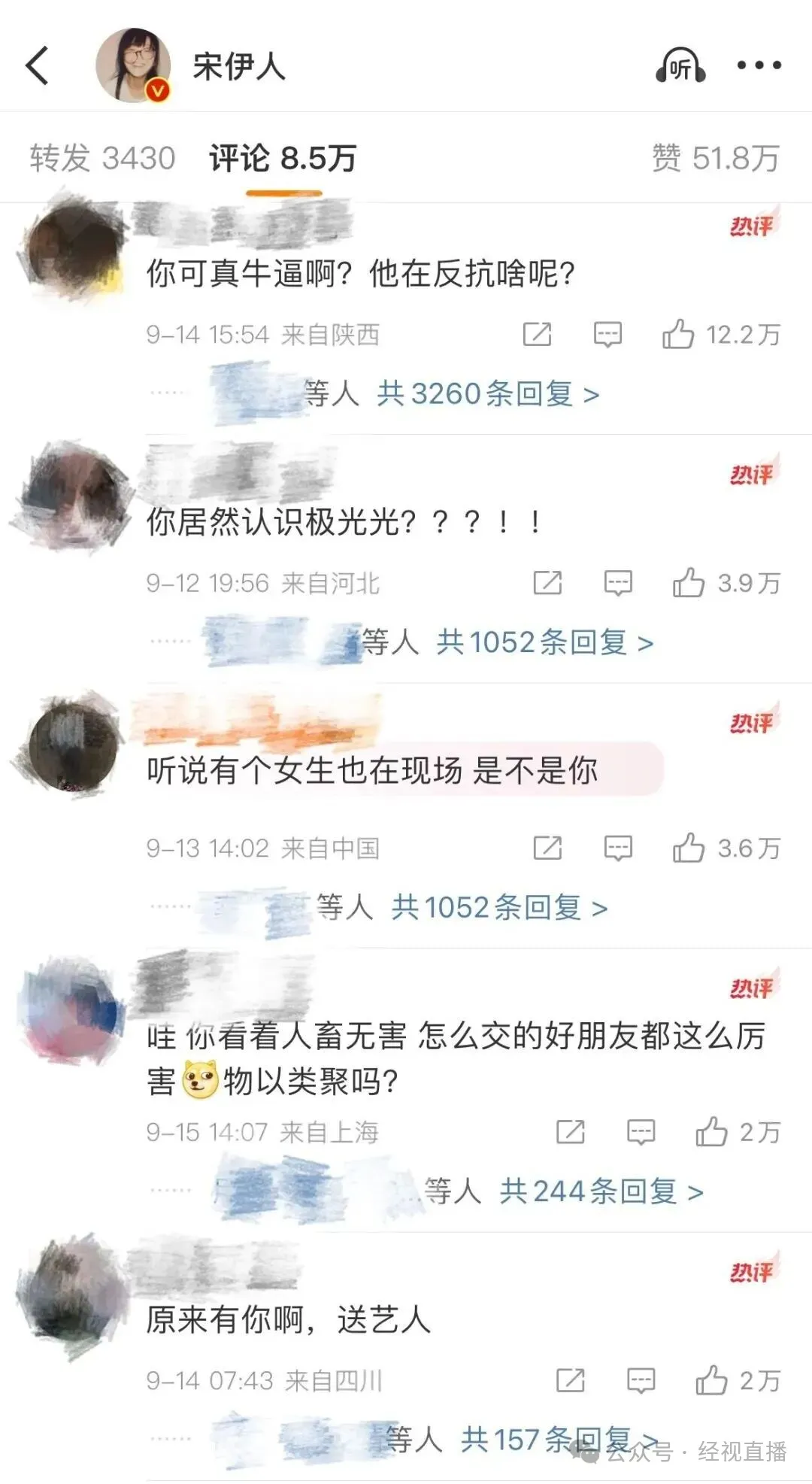Like the comment 你居然认识极光光
Viewport: 812px width, 1484px height.
tap(689, 583)
